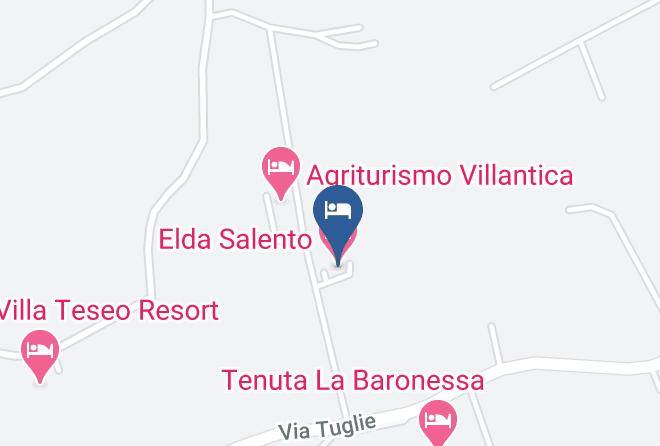Select the blue hotel pin
Viewport: 660px width, 446px height.
point(338,215)
